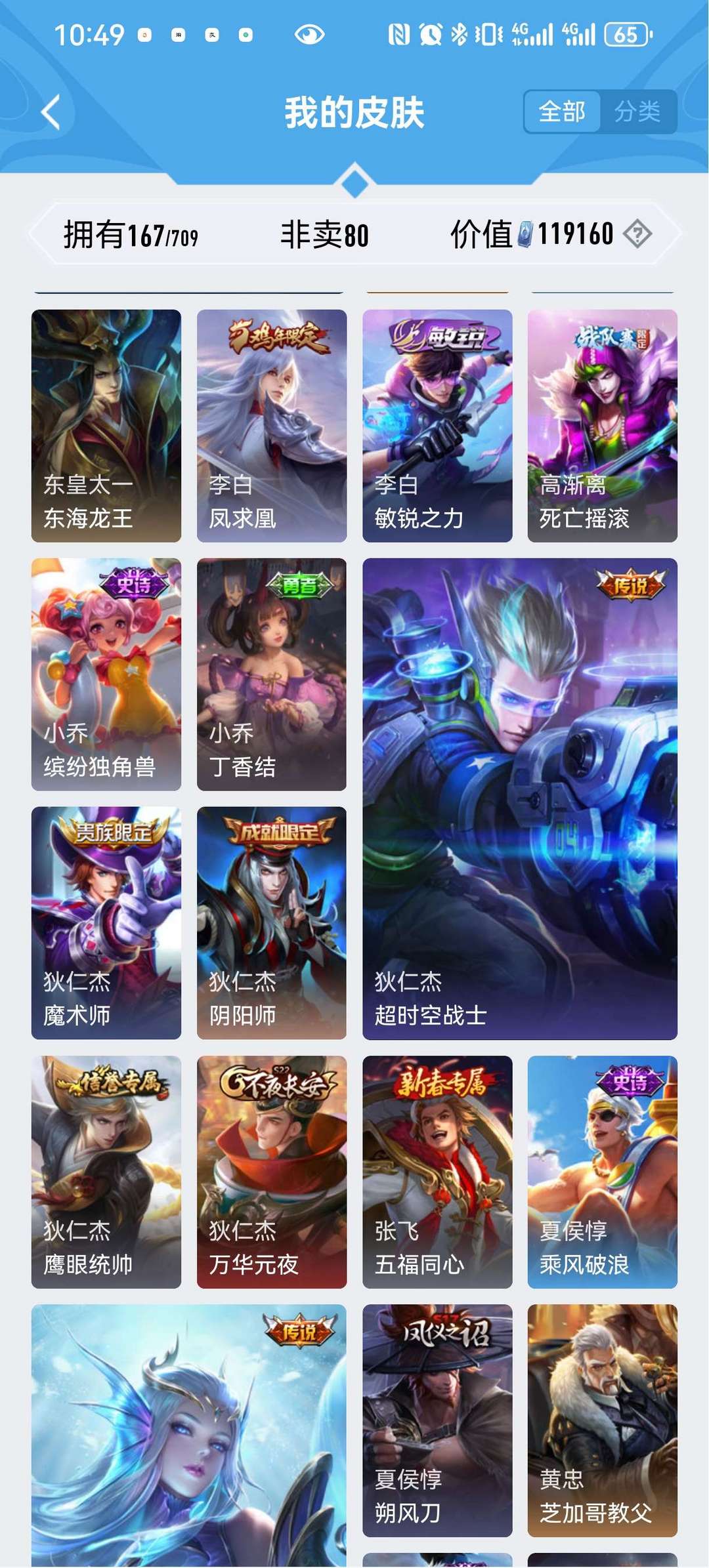Open 夏侯惇 朔风刀 skin
This screenshot has height=1568, width=709.
pos(437,1420)
